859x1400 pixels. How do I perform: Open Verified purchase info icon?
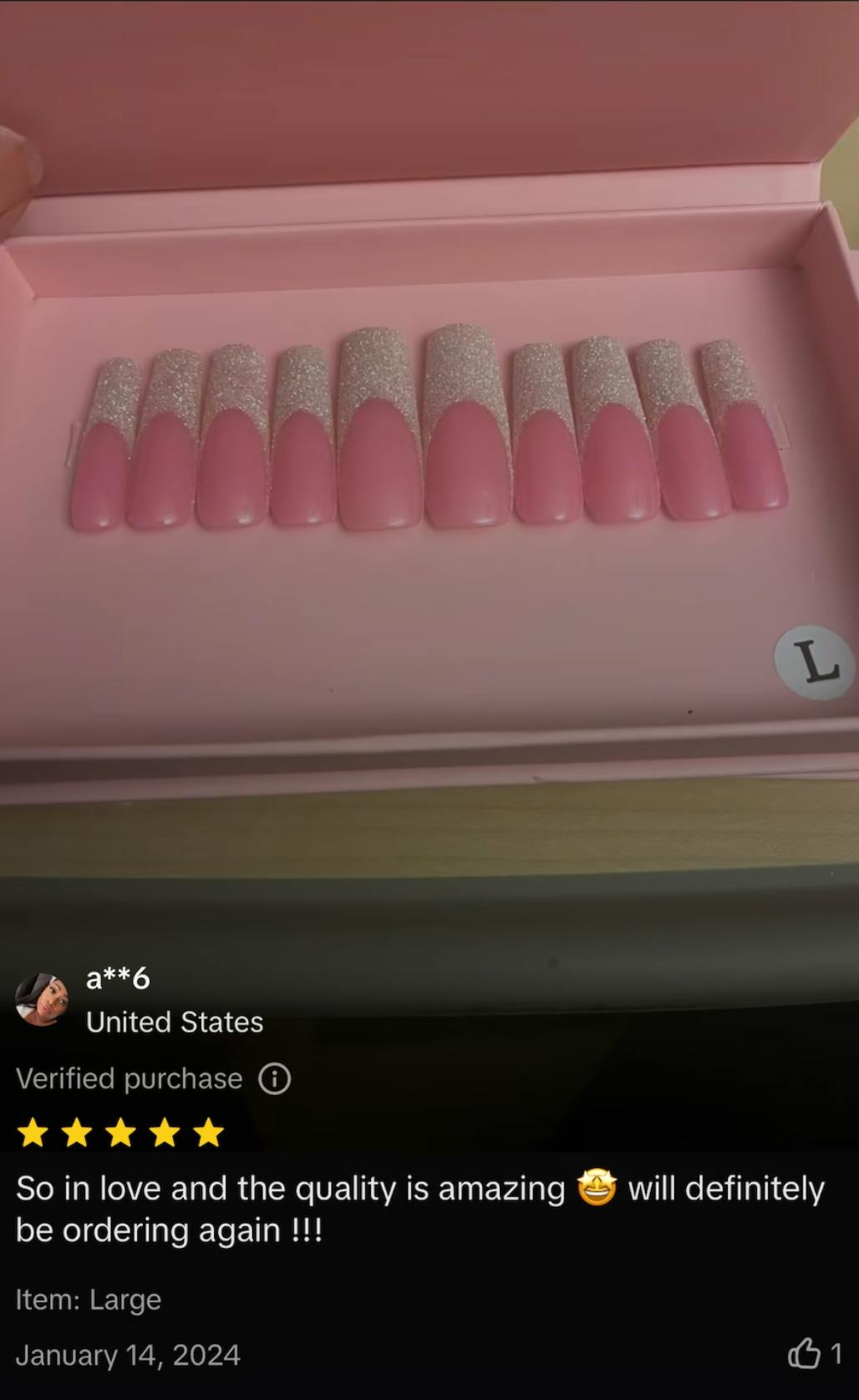click(274, 1079)
